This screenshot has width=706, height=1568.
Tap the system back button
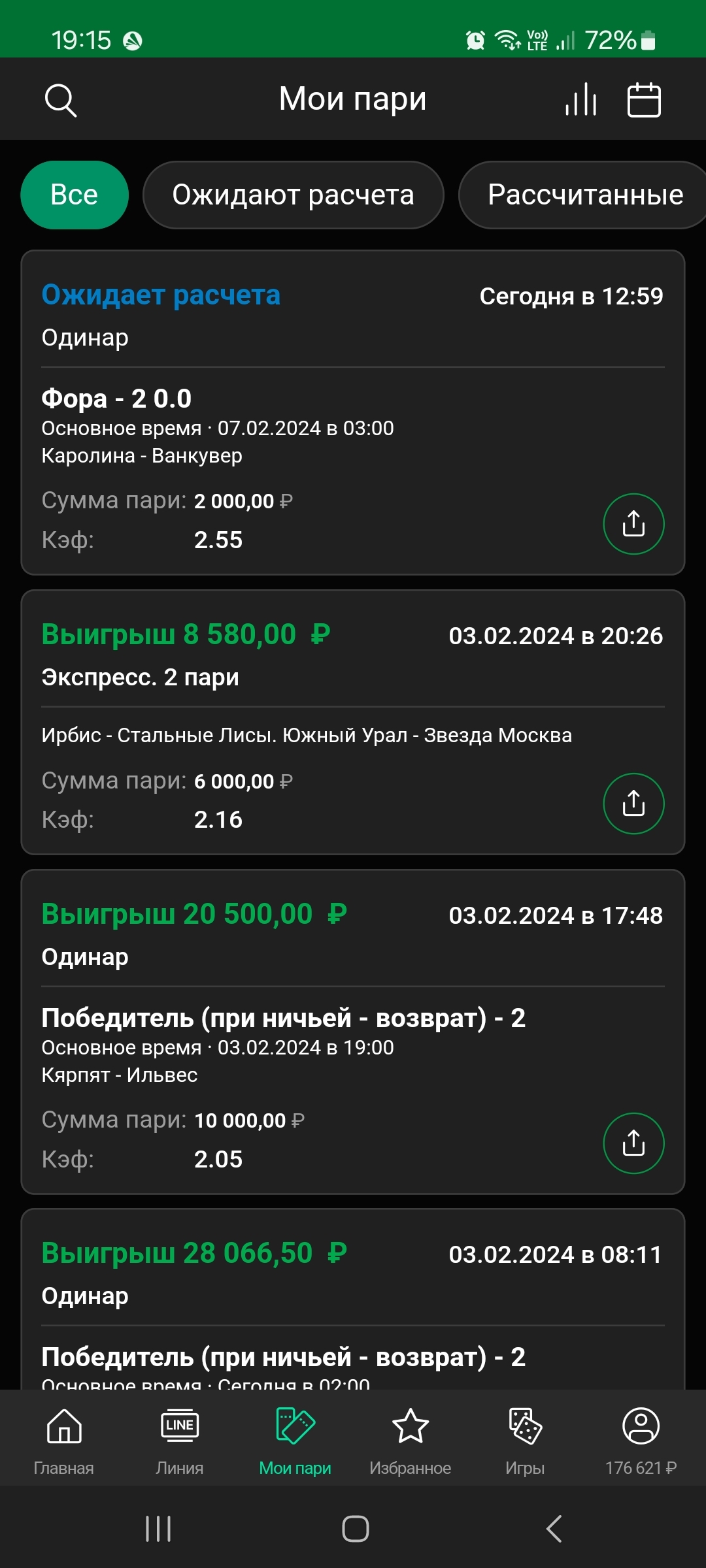554,1529
